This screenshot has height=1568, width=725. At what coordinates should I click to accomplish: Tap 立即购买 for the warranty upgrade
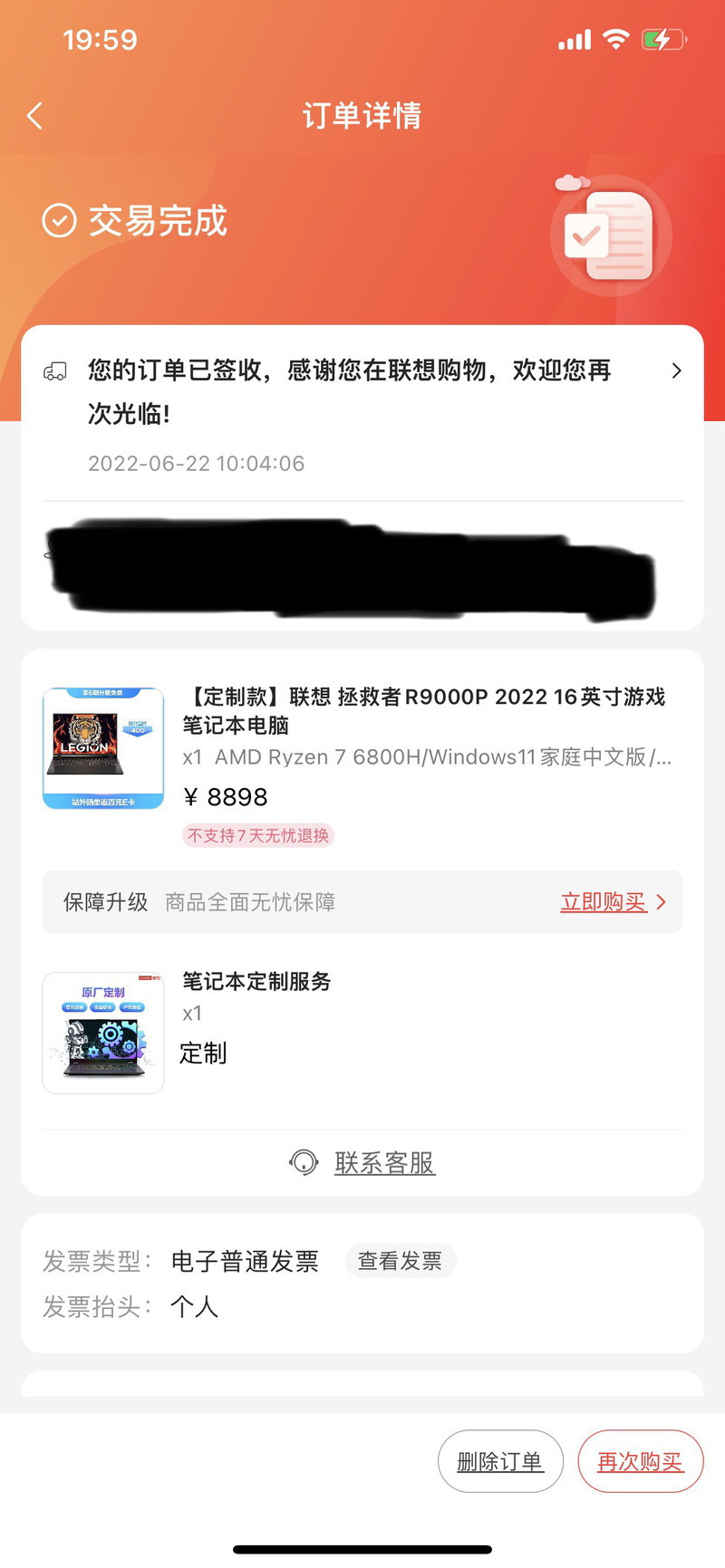613,902
